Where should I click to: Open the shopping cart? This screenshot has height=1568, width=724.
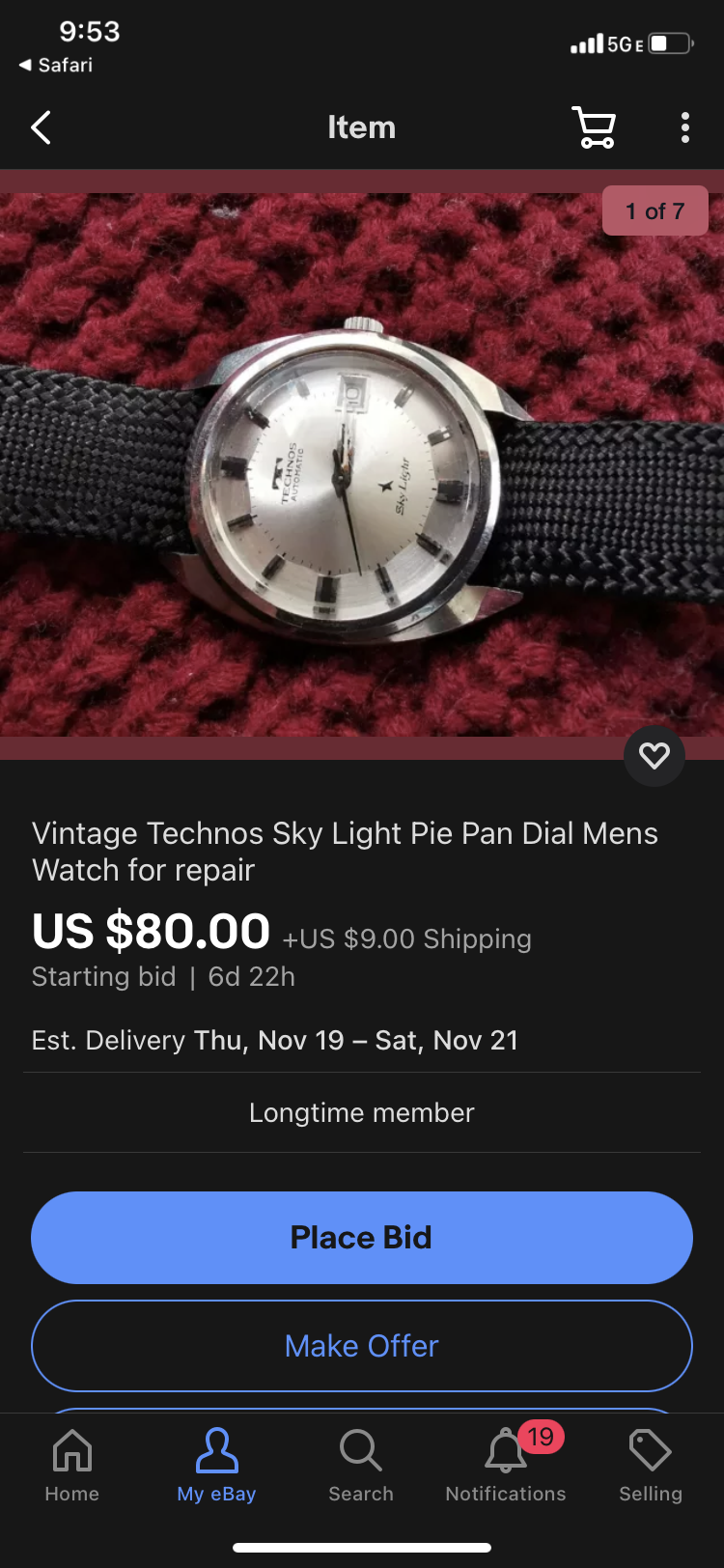(594, 127)
